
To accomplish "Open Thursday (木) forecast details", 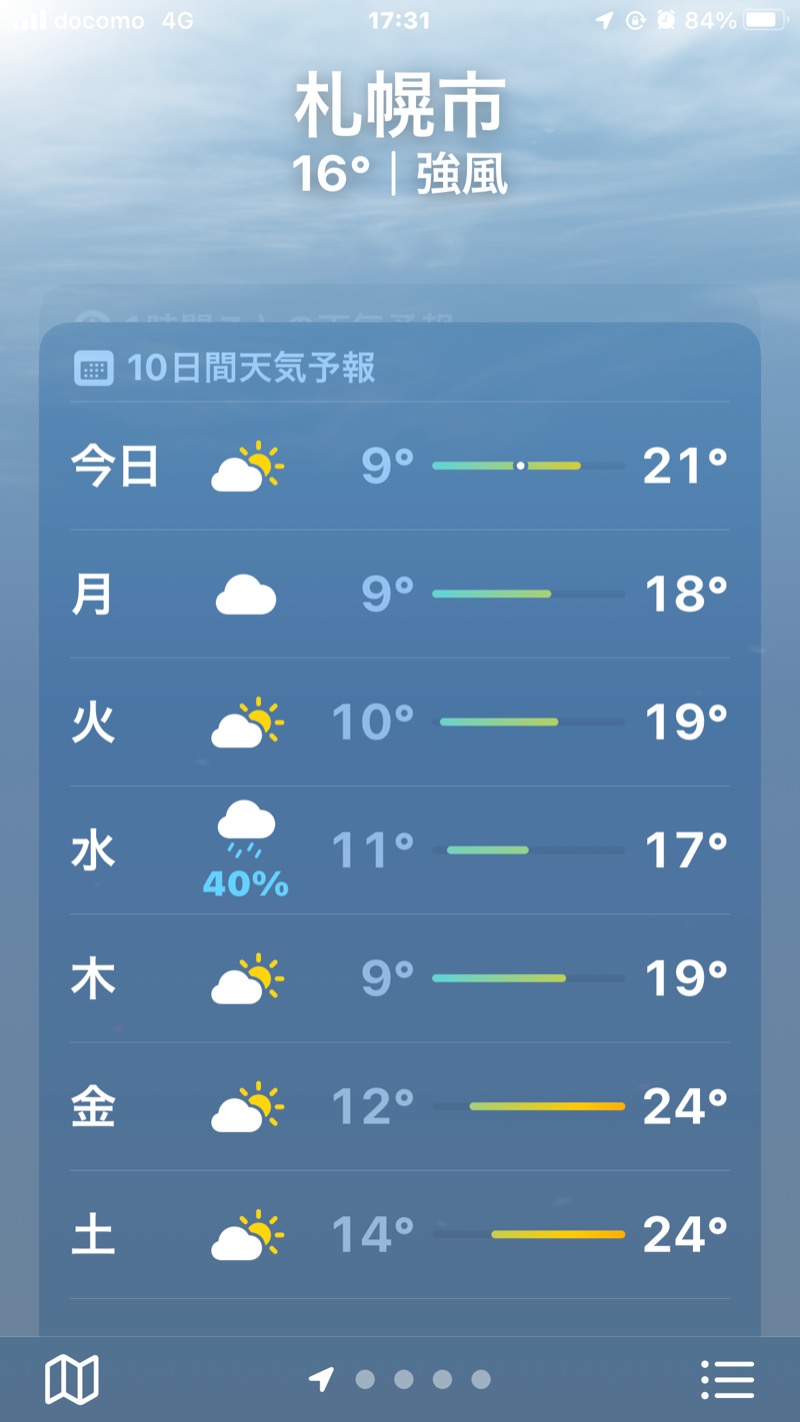I will (x=400, y=979).
